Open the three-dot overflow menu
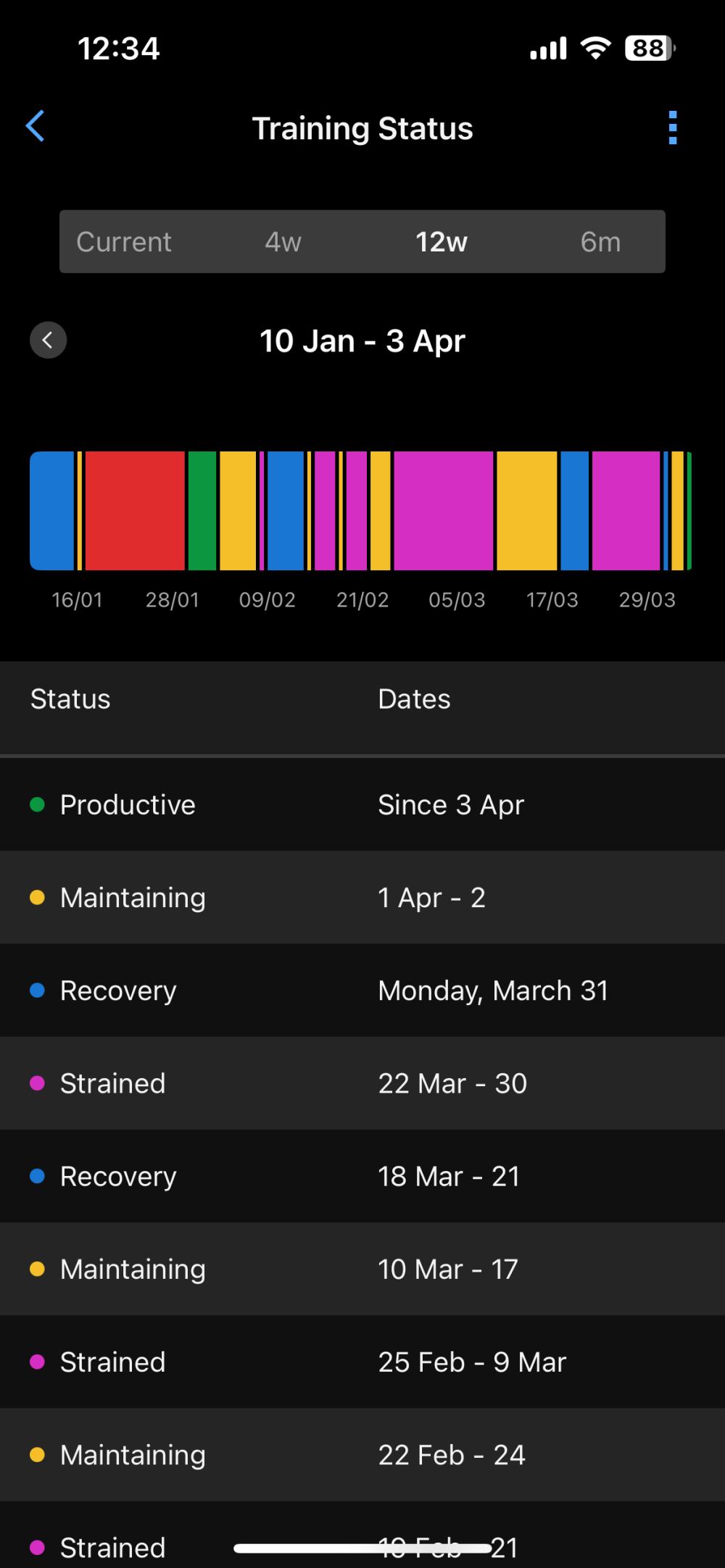 tap(673, 128)
